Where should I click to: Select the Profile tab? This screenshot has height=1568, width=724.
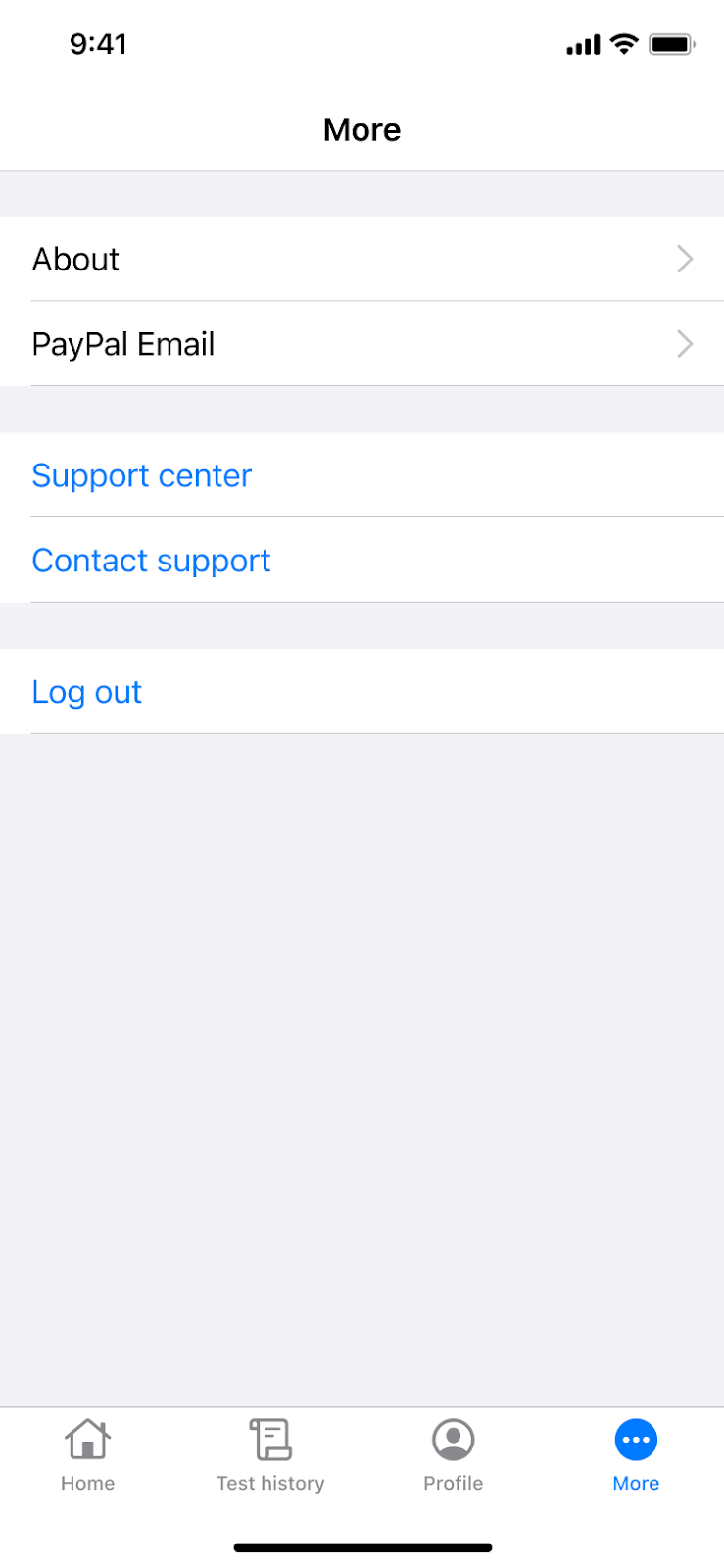453,1455
